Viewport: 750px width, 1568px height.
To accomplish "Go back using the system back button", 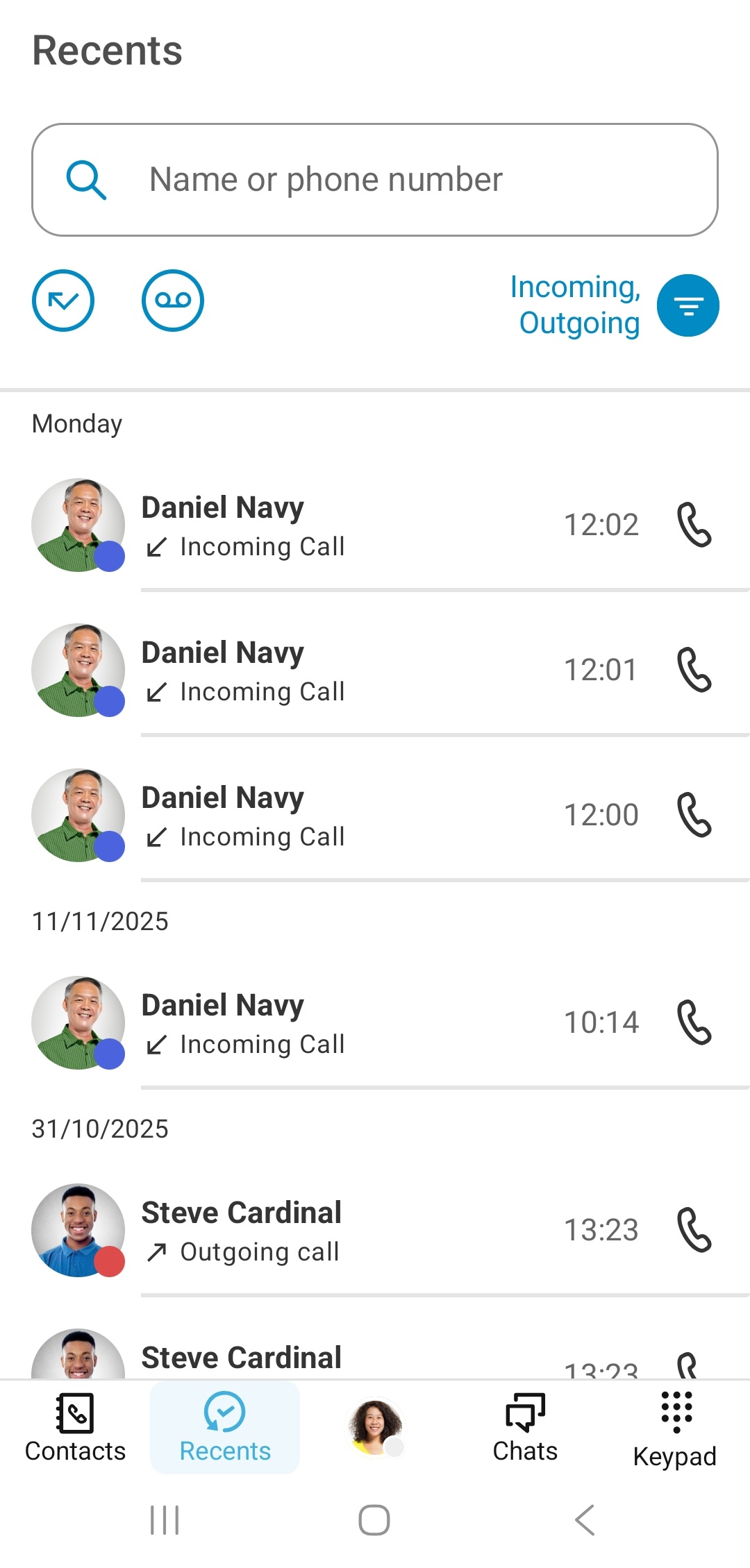I will (x=585, y=1520).
